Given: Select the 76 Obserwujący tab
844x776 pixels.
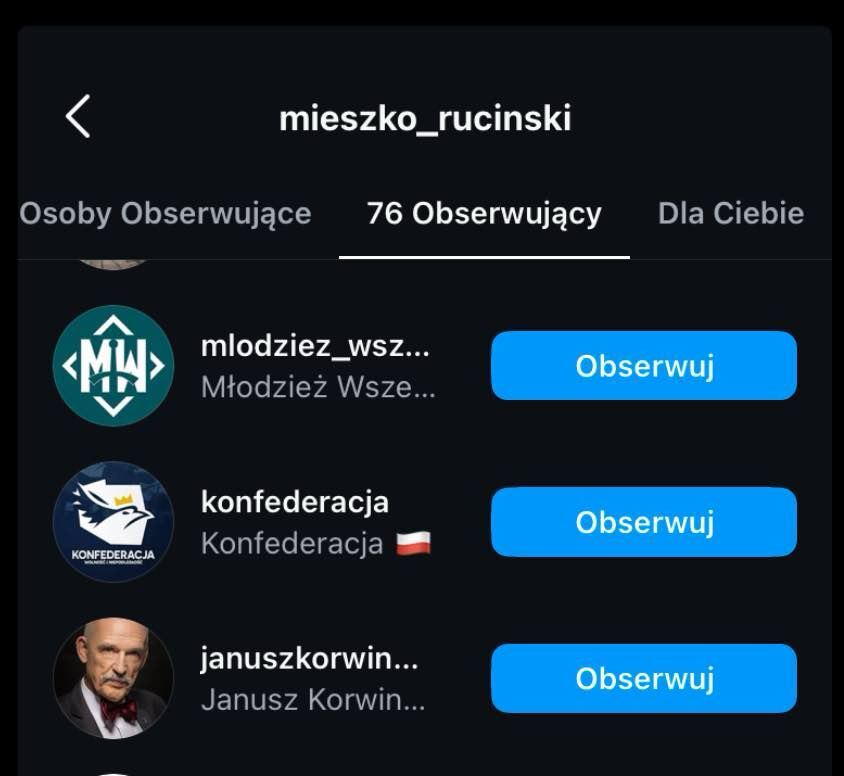Looking at the screenshot, I should click(484, 213).
